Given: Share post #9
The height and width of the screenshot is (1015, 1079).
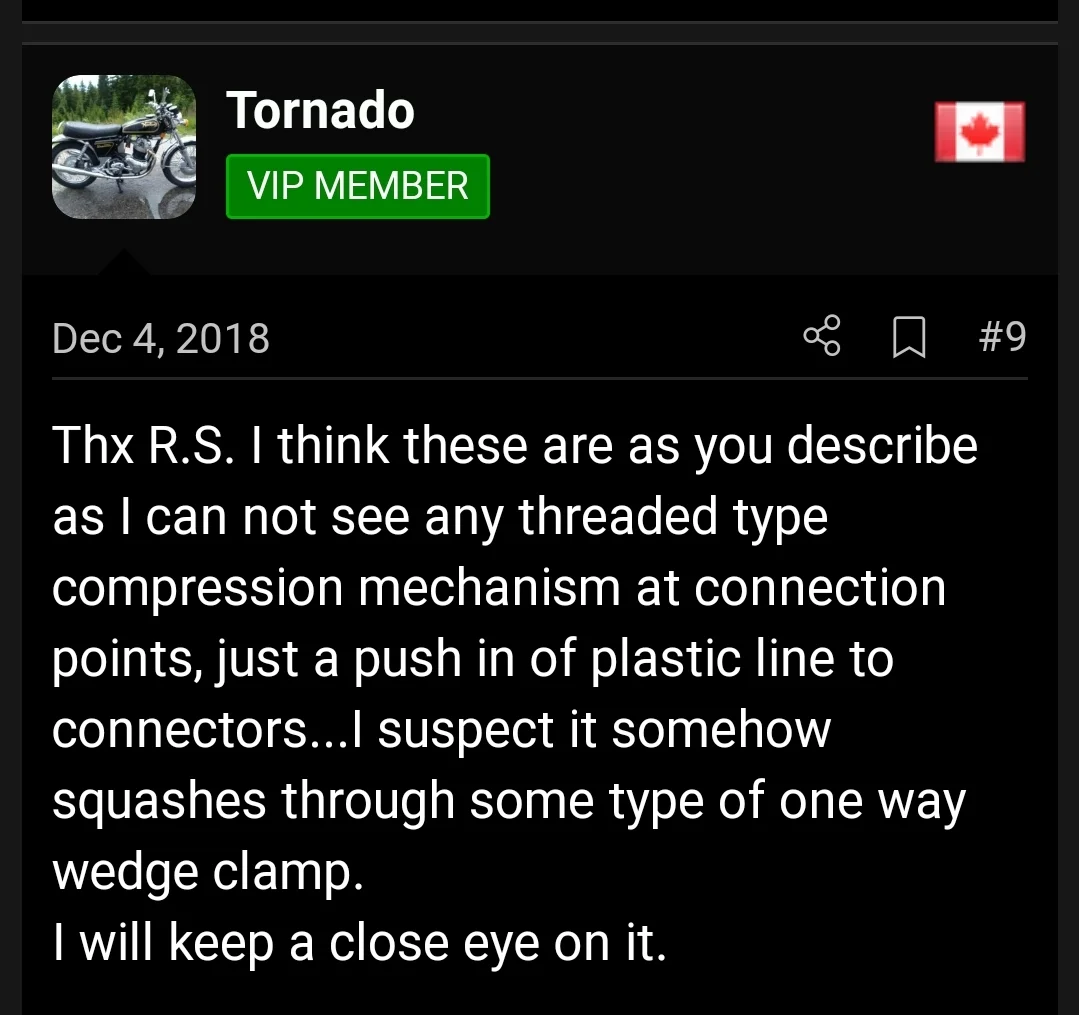Looking at the screenshot, I should click(822, 337).
